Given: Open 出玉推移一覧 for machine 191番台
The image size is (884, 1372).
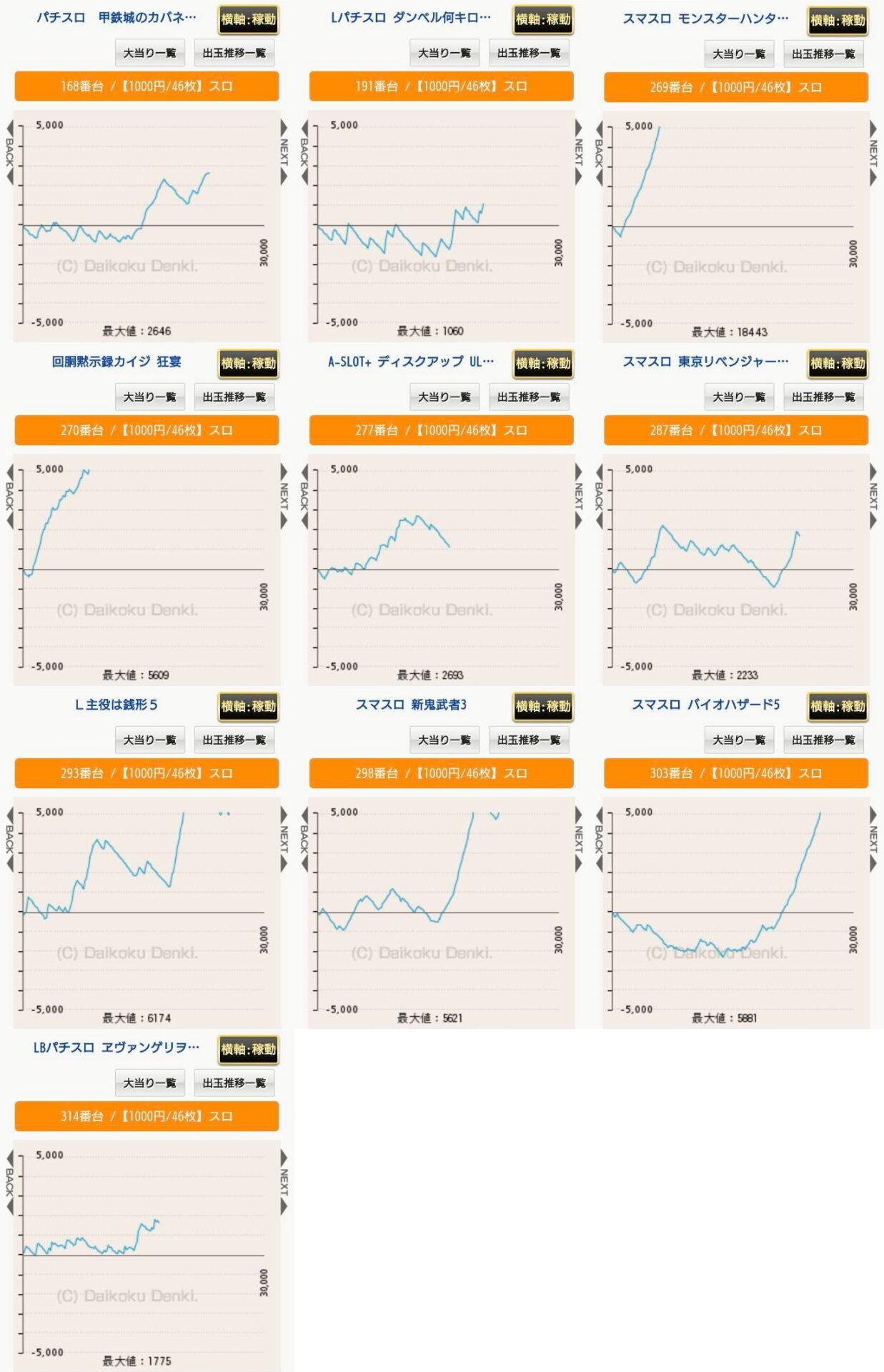Looking at the screenshot, I should coord(528,53).
